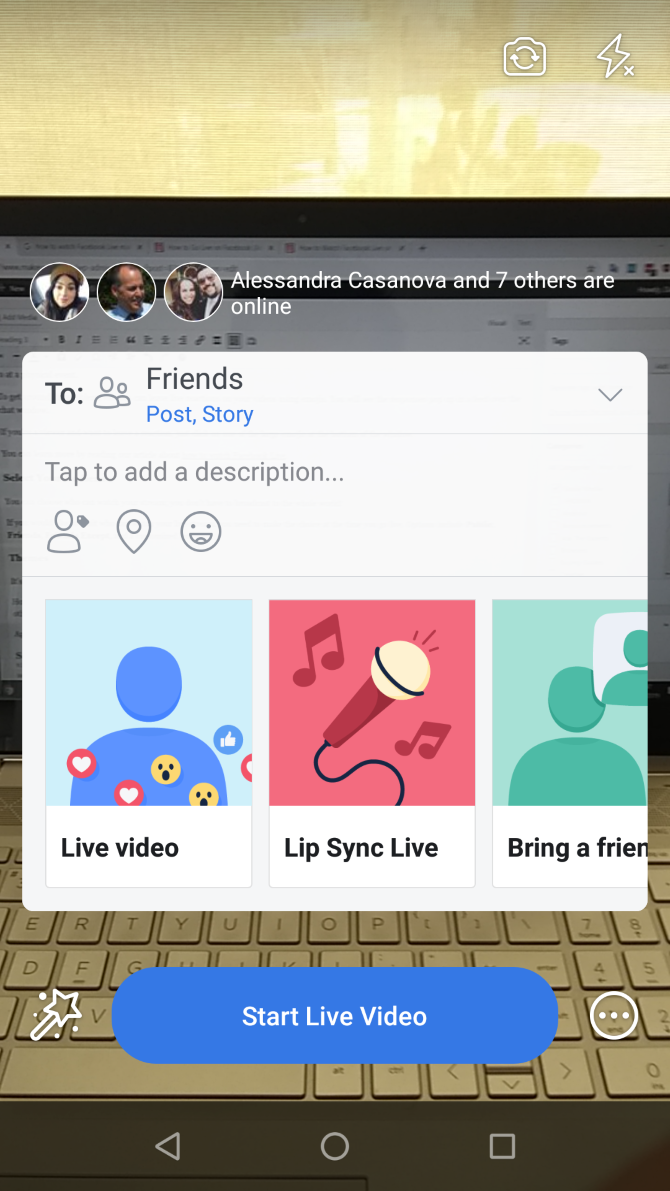Go to the home screen
Screen dimensions: 670x1191
pos(335,1146)
